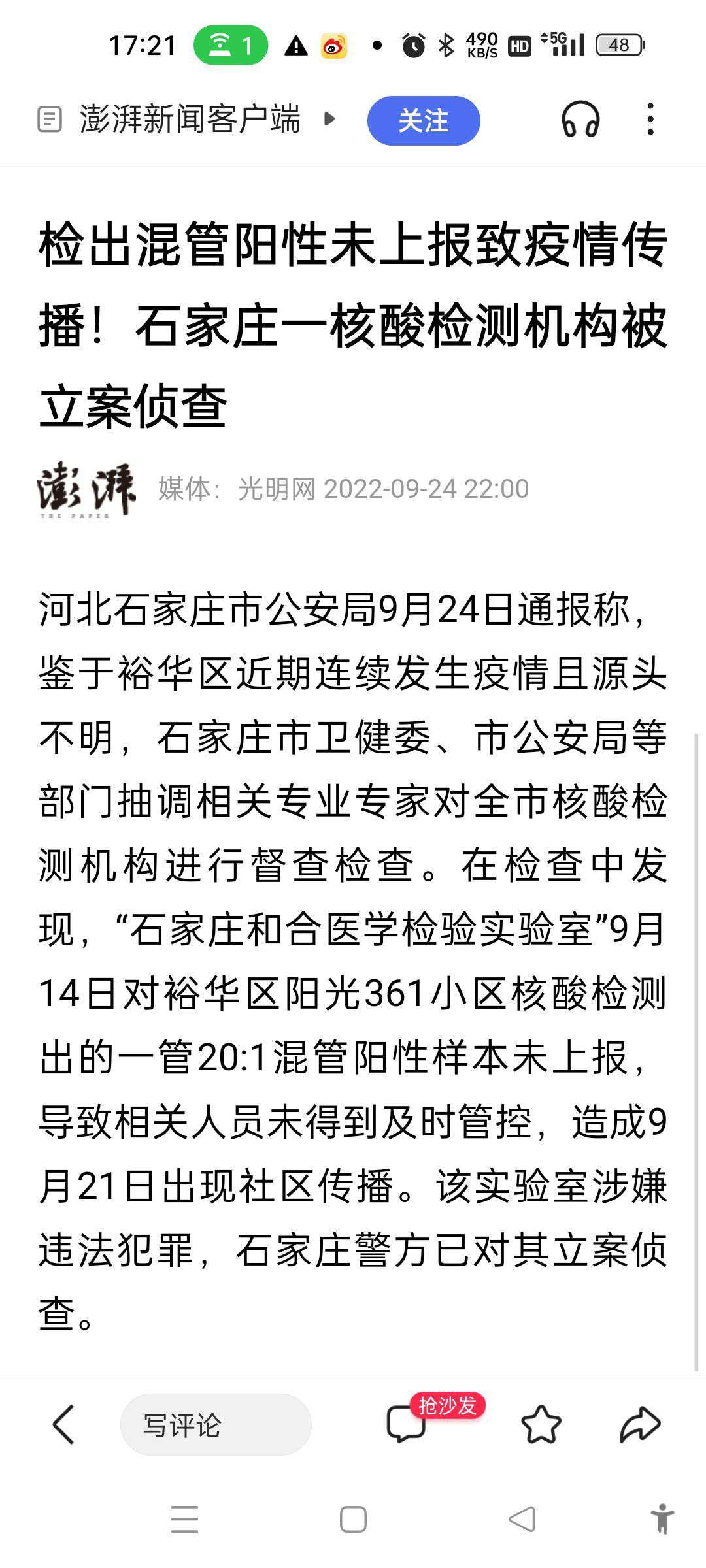The width and height of the screenshot is (706, 1568).
Task: Open the accessibility shortcut icon
Action: coord(662,1518)
